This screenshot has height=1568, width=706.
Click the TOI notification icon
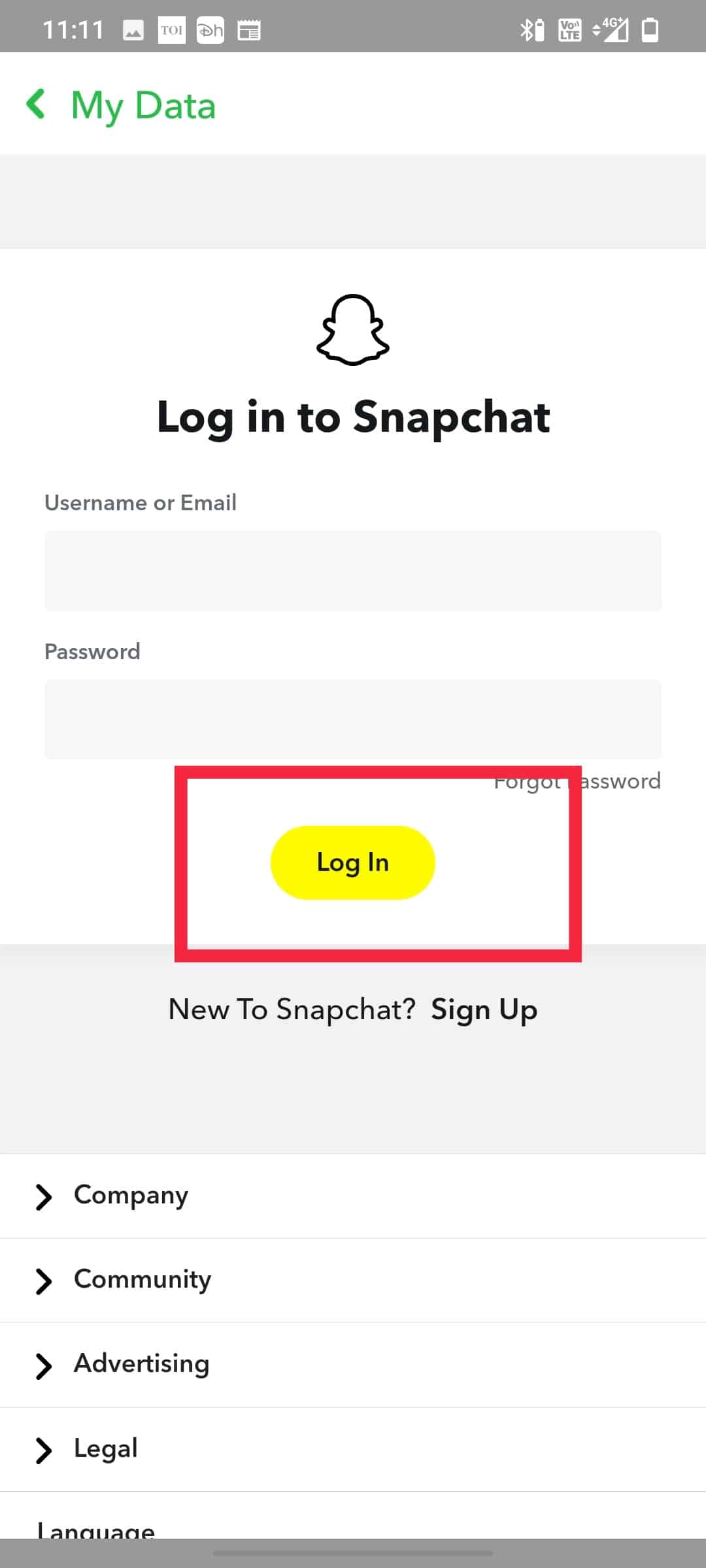pyautogui.click(x=171, y=29)
